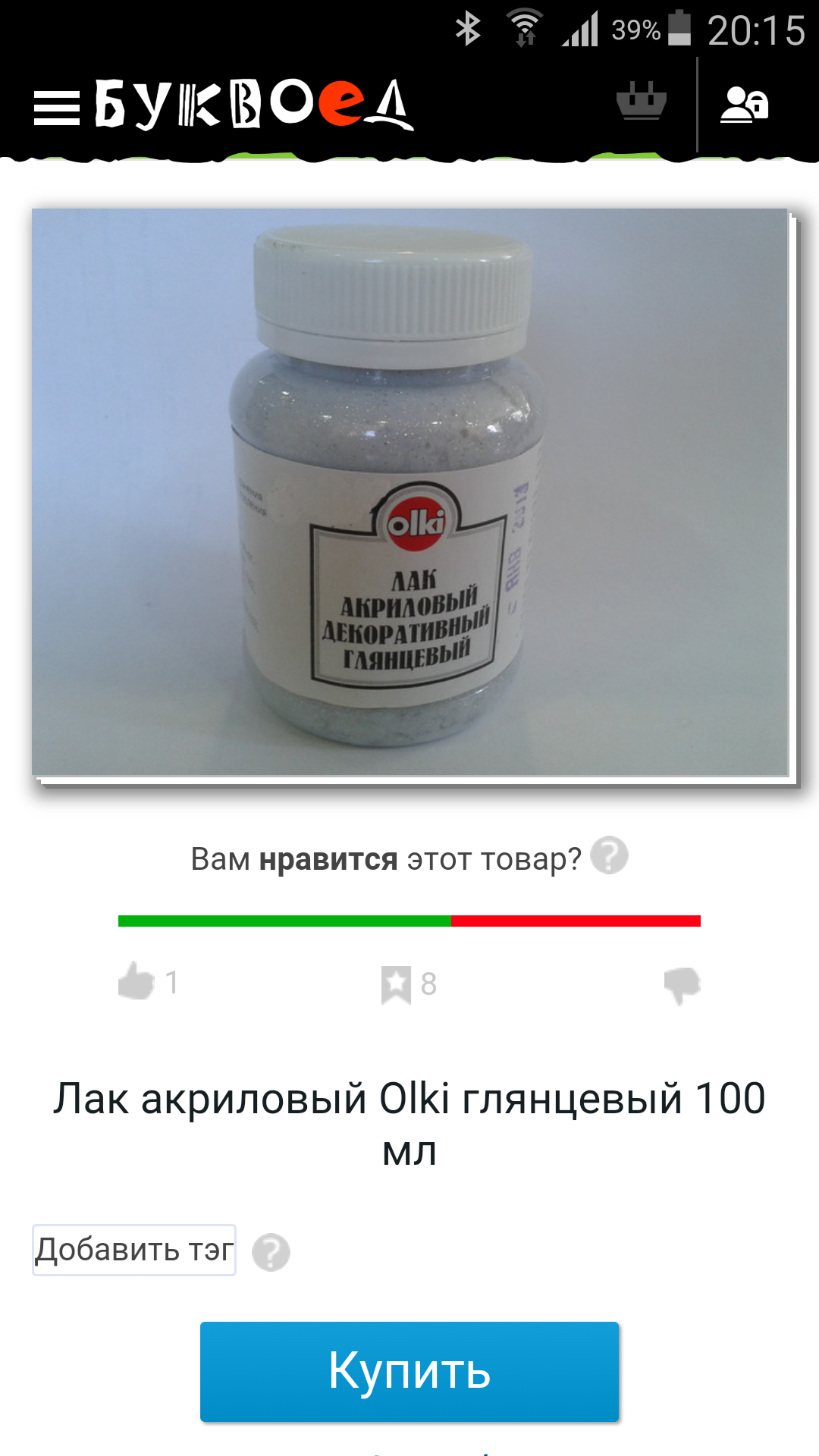Open the user login profile icon
The height and width of the screenshot is (1456, 819).
(744, 104)
